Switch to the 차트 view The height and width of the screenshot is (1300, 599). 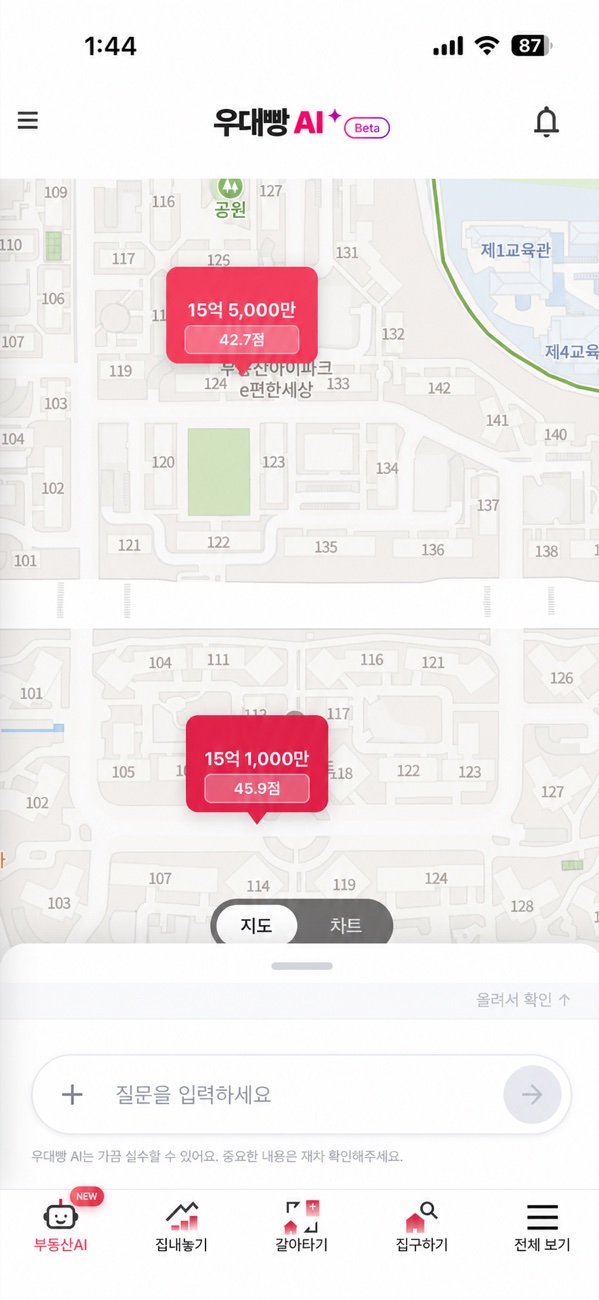(345, 925)
